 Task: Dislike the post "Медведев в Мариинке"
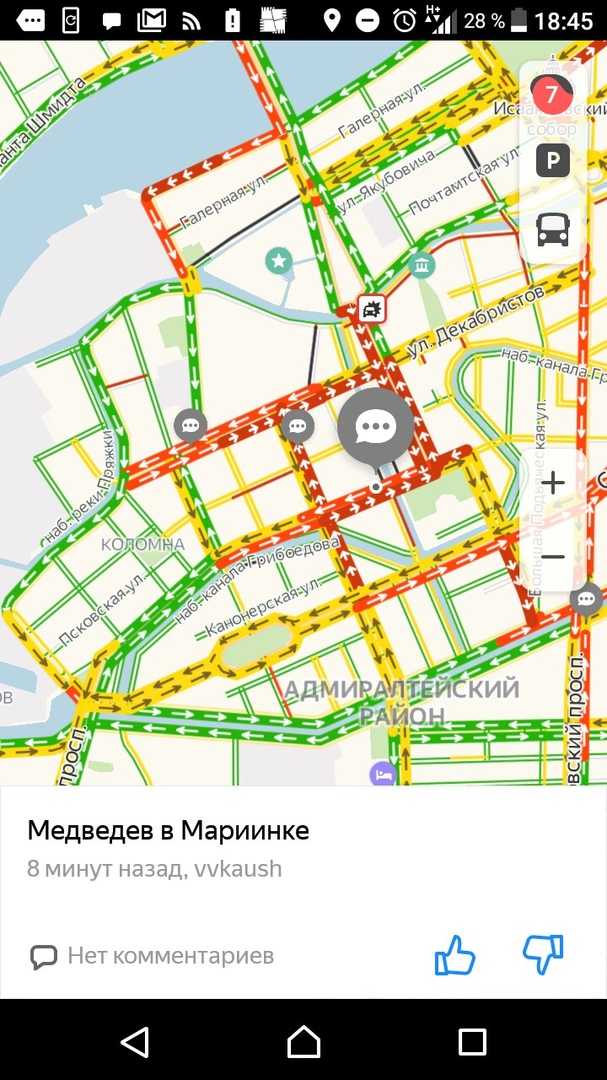click(543, 955)
